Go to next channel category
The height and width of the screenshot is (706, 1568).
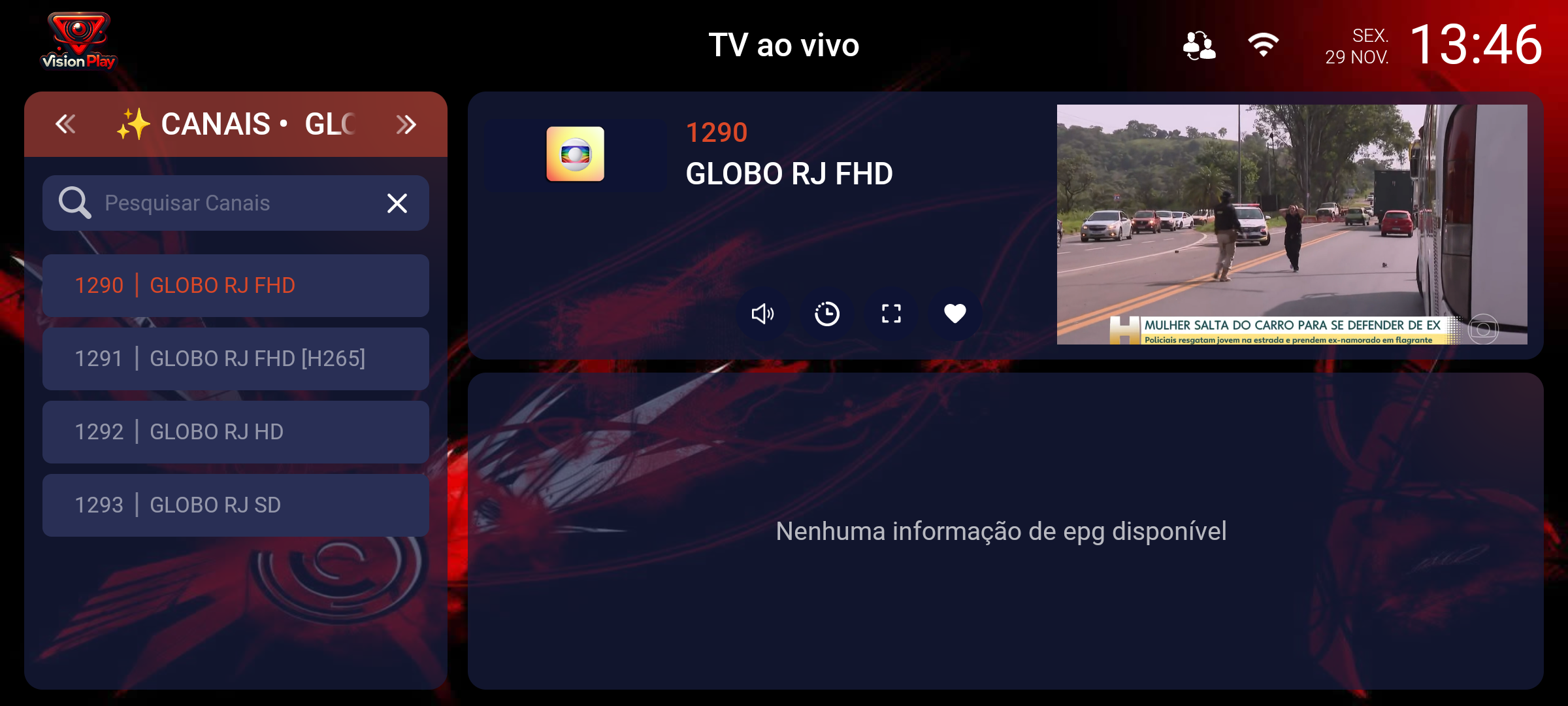point(406,124)
